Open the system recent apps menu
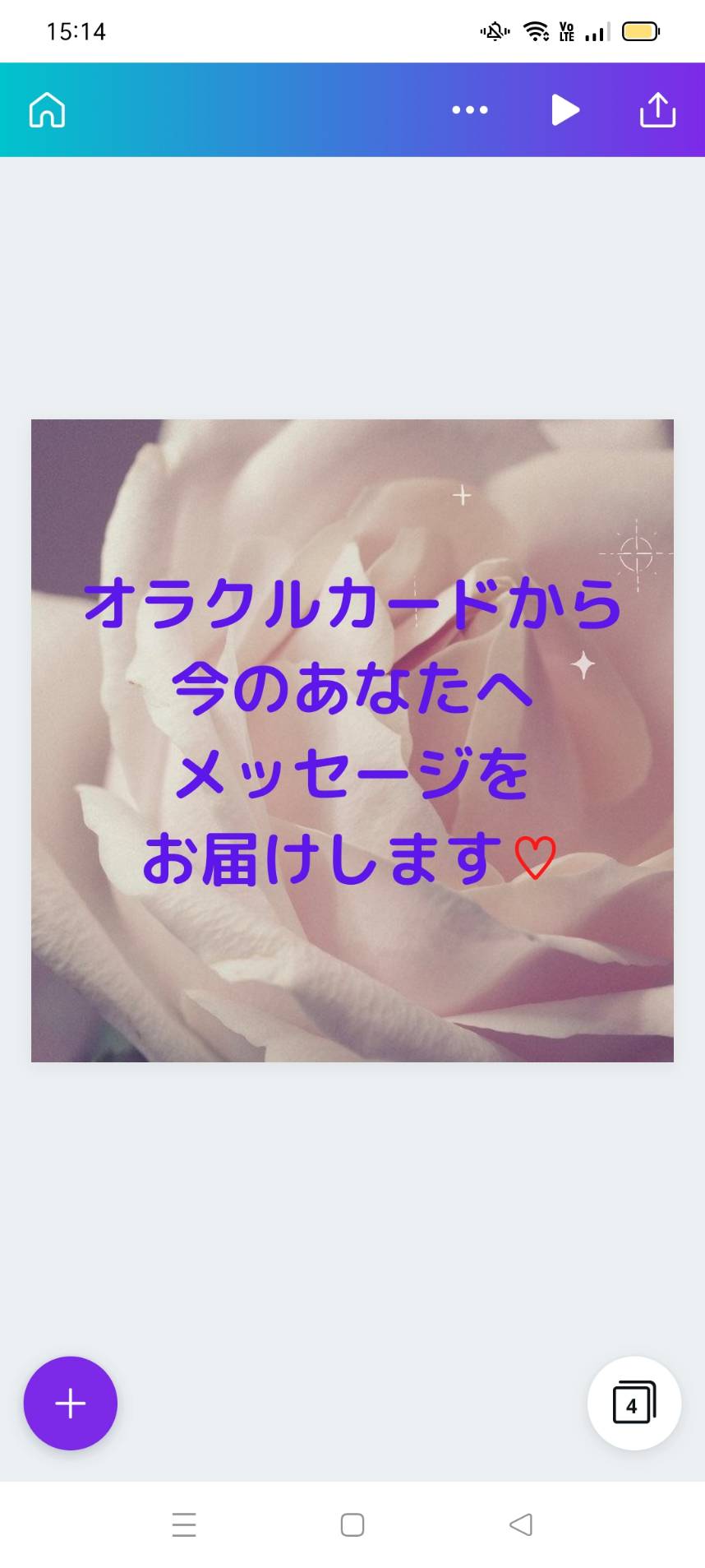The width and height of the screenshot is (705, 1568). 184,1524
